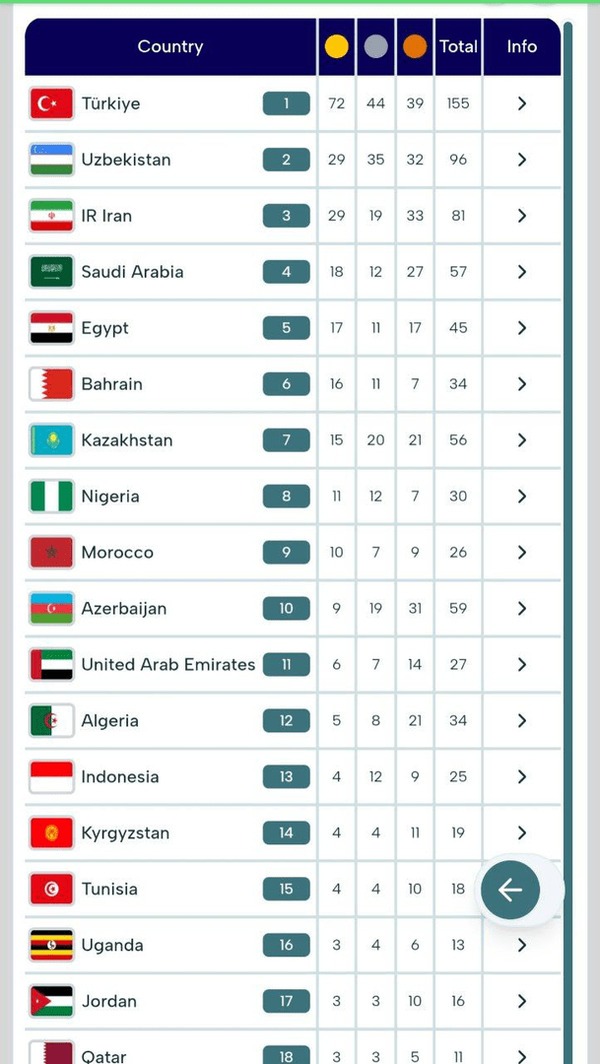Screen dimensions: 600x1064
Task: Open Uzbekistan medal details arrow
Action: pos(522,159)
